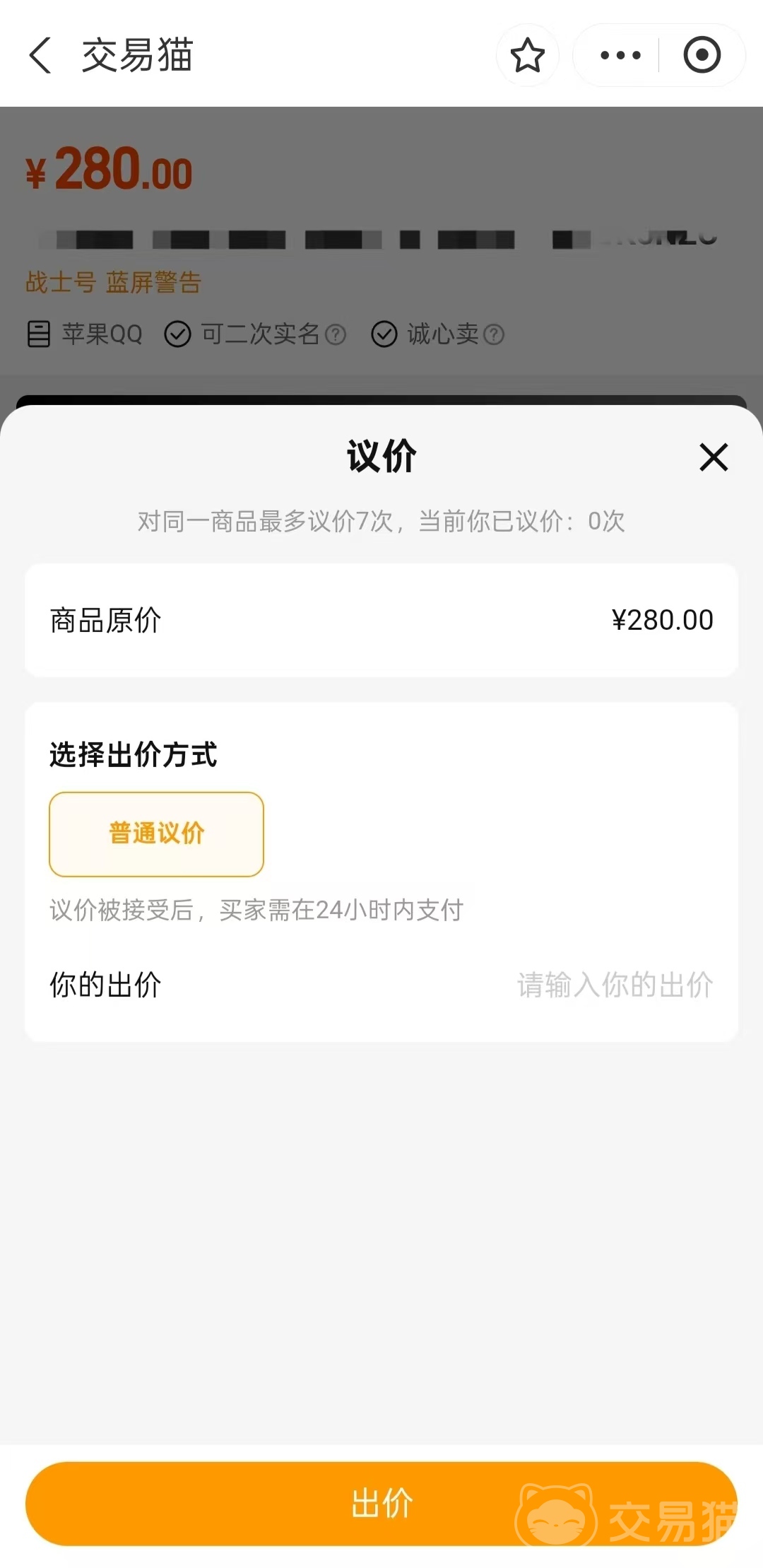
Task: Submit offer with the 出价 button
Action: (381, 1503)
